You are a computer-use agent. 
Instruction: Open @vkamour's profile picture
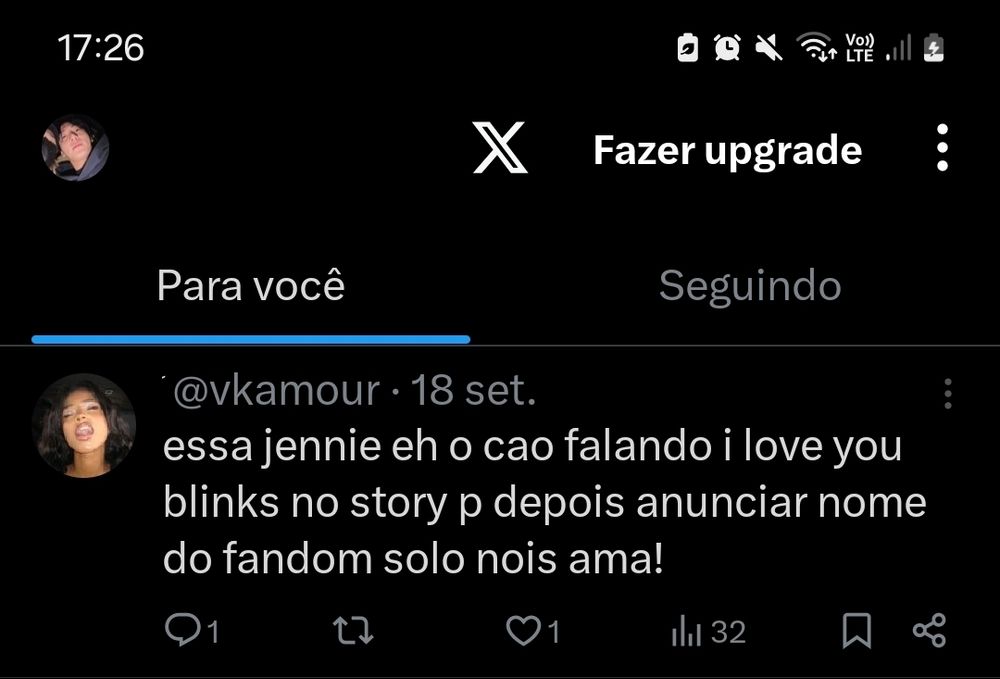(84, 425)
